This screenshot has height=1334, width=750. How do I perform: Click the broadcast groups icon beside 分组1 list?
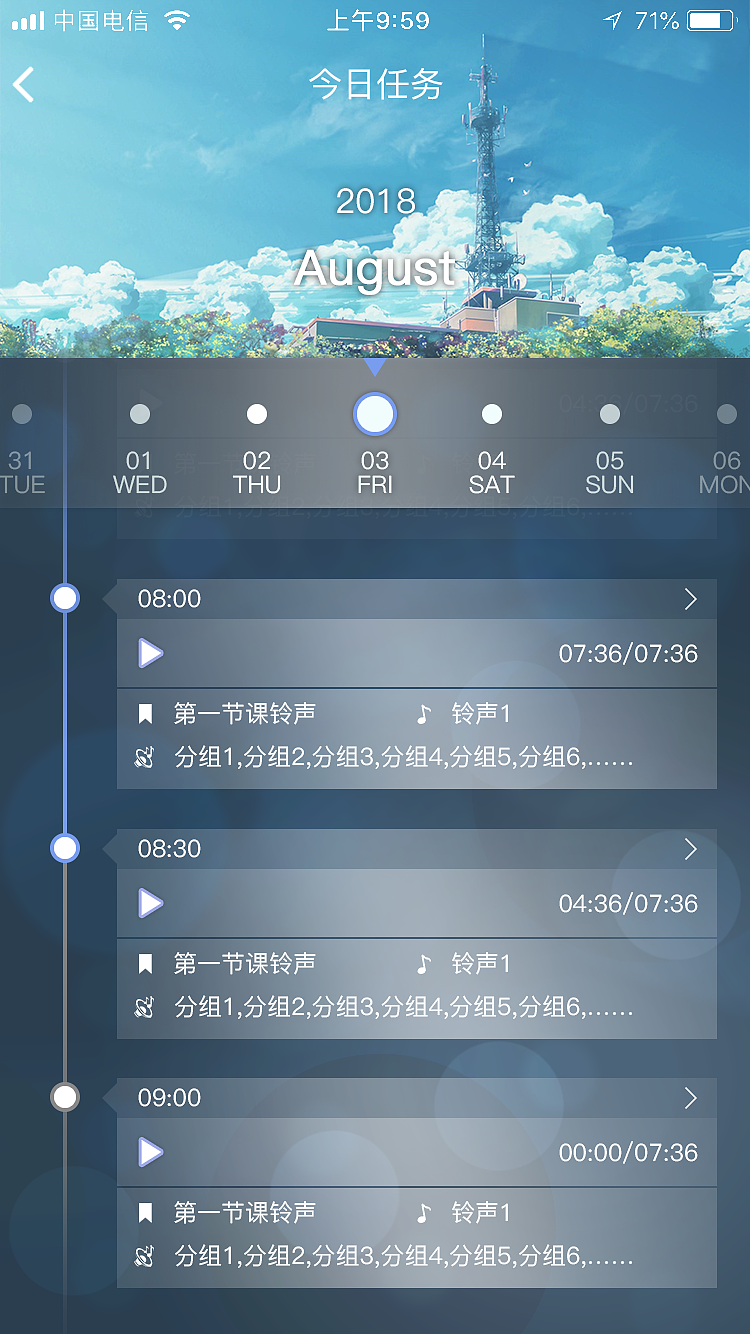[145, 758]
